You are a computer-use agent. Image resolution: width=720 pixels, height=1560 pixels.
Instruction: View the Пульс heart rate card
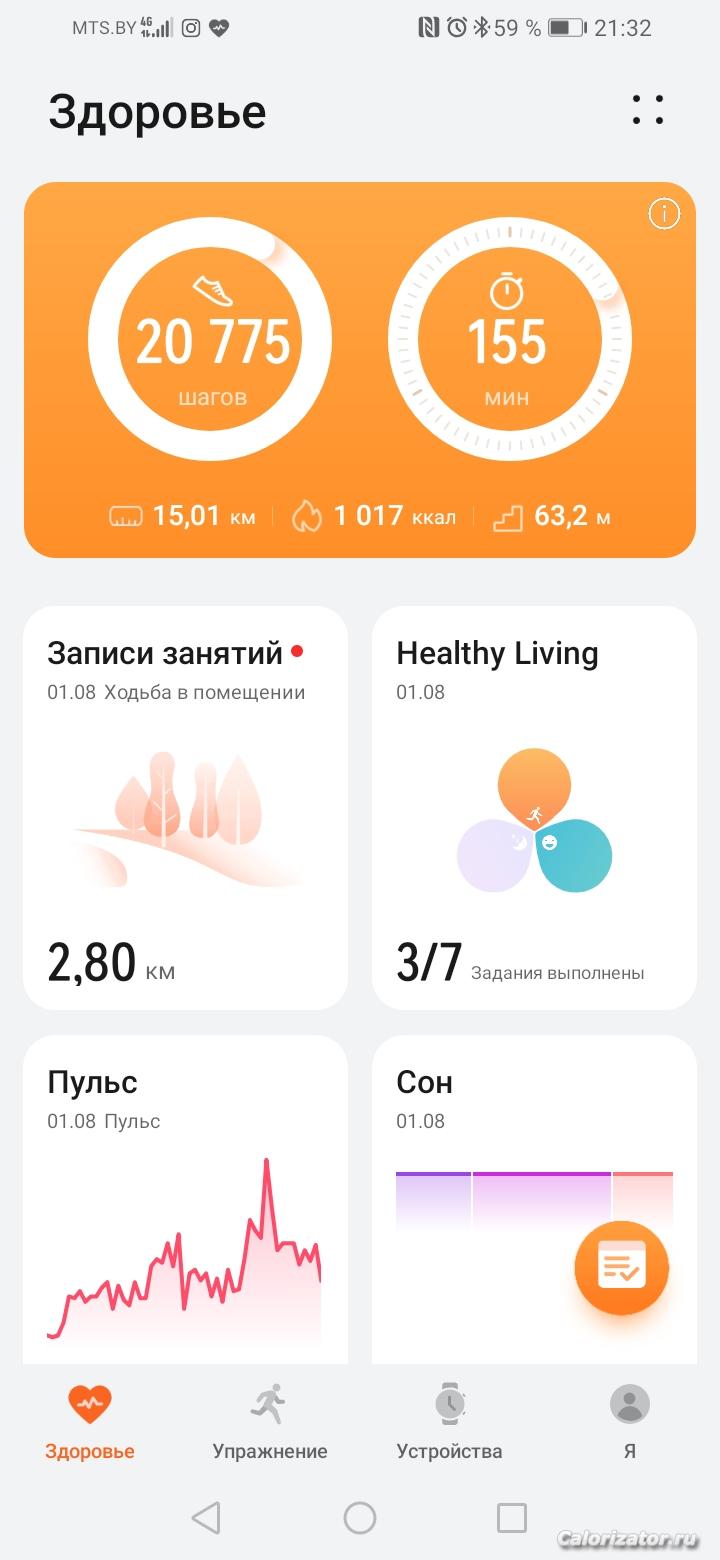pos(185,1200)
